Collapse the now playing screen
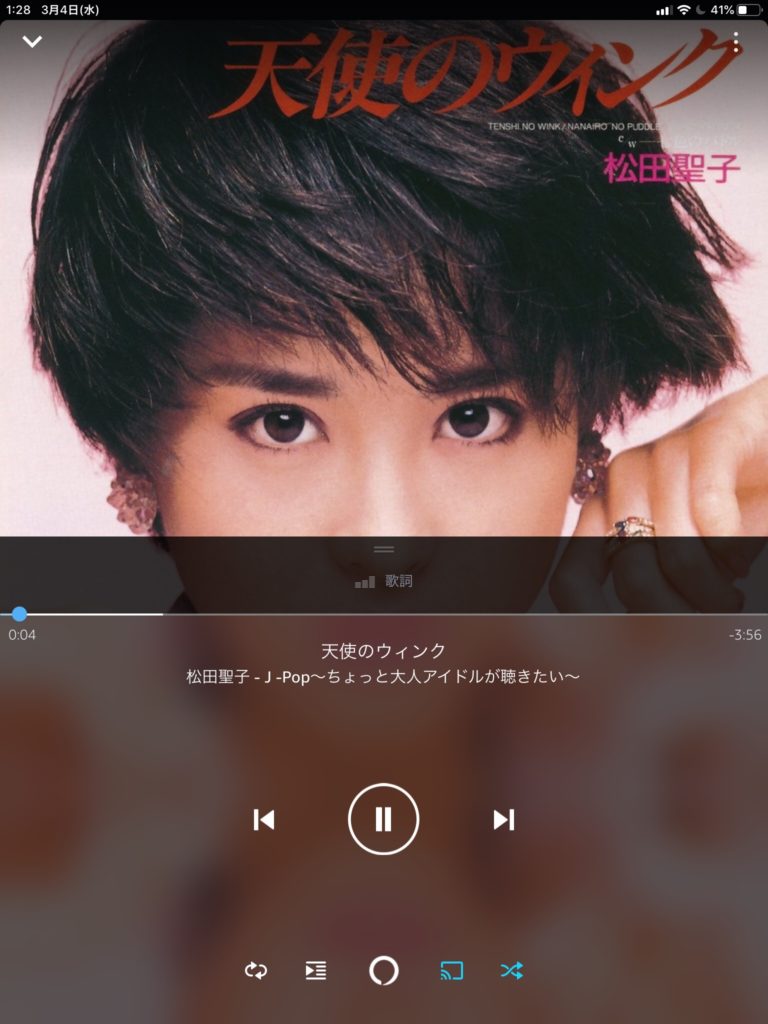The width and height of the screenshot is (768, 1024). [32, 42]
